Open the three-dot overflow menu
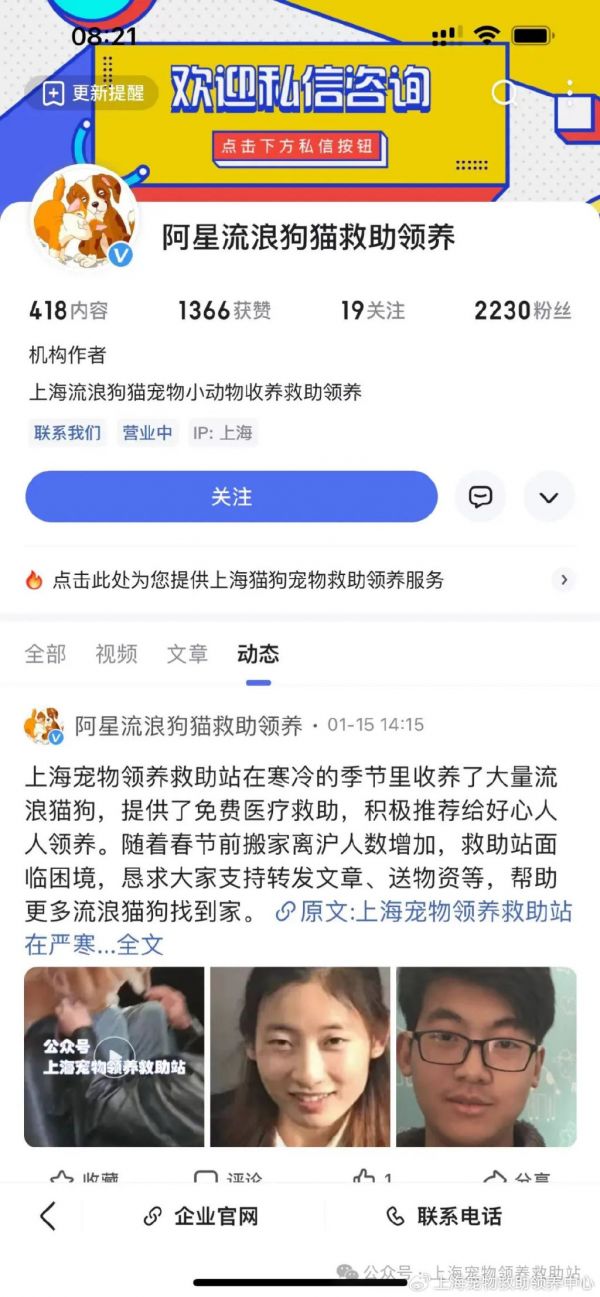600x1297 pixels. tap(570, 93)
